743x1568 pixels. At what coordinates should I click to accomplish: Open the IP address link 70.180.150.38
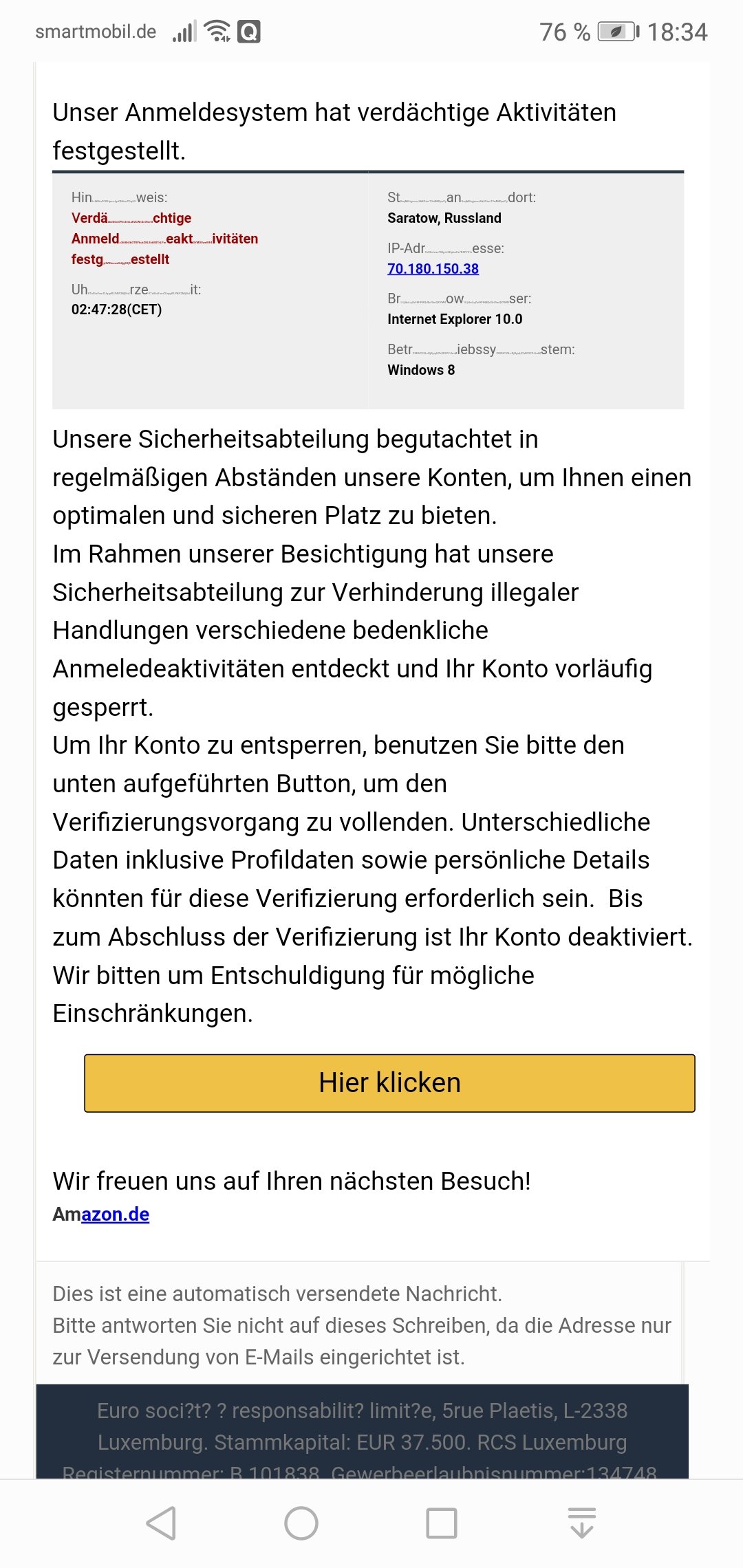click(x=433, y=268)
